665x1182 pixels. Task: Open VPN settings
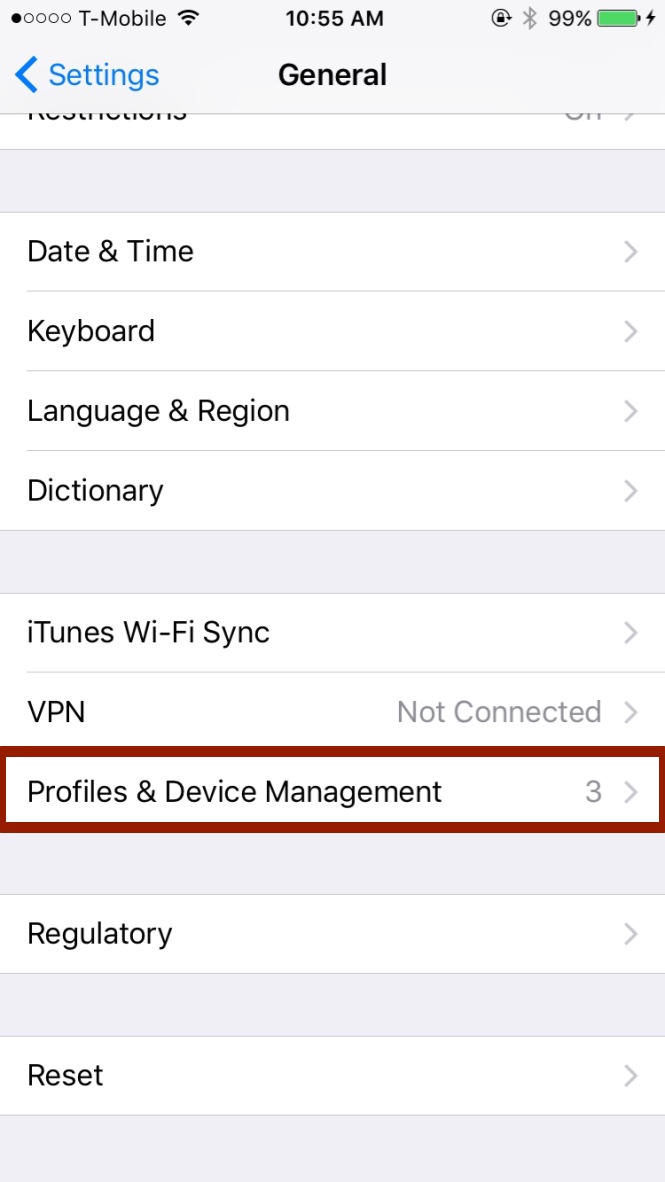(x=332, y=712)
